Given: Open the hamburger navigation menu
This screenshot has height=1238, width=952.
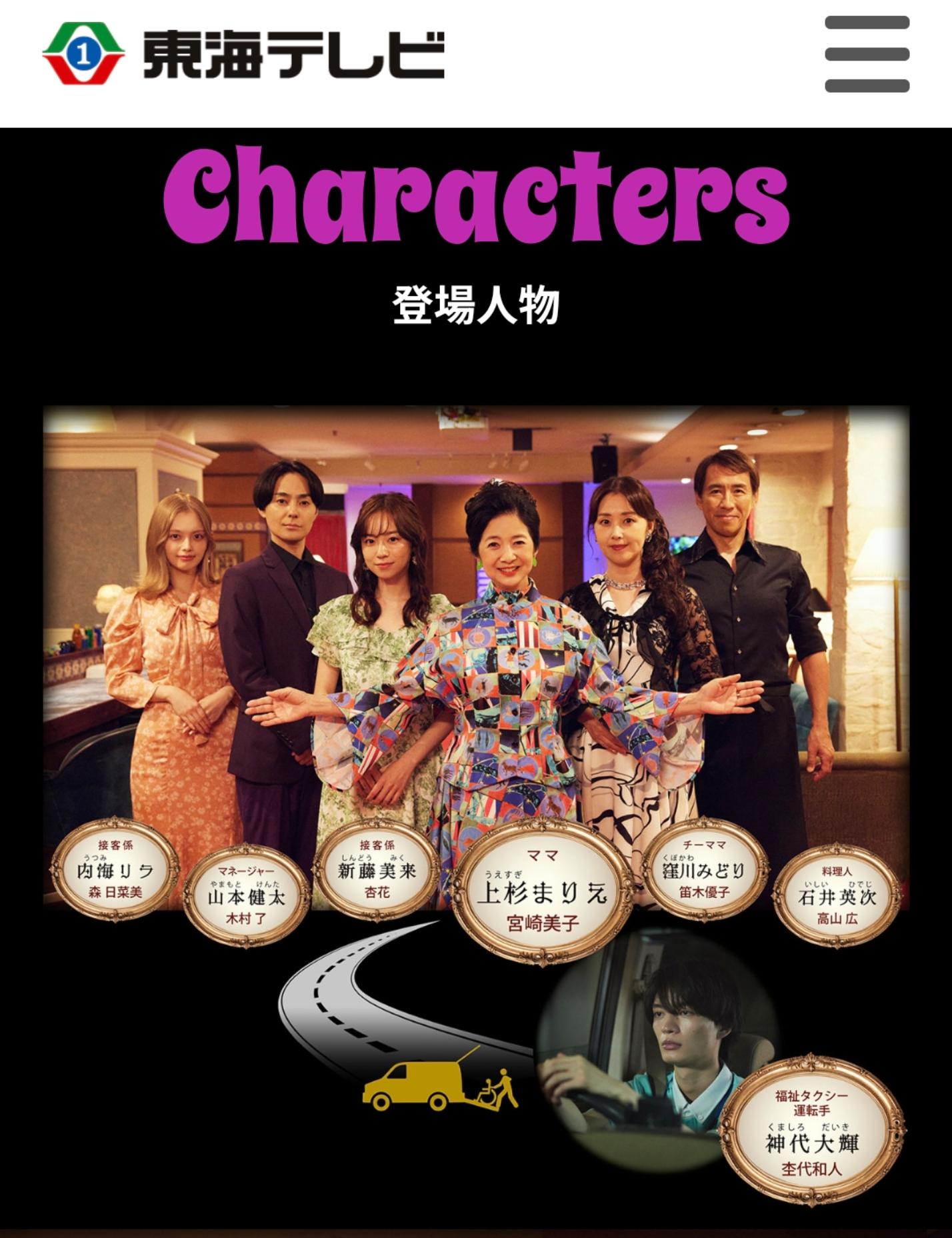Looking at the screenshot, I should coord(867,55).
